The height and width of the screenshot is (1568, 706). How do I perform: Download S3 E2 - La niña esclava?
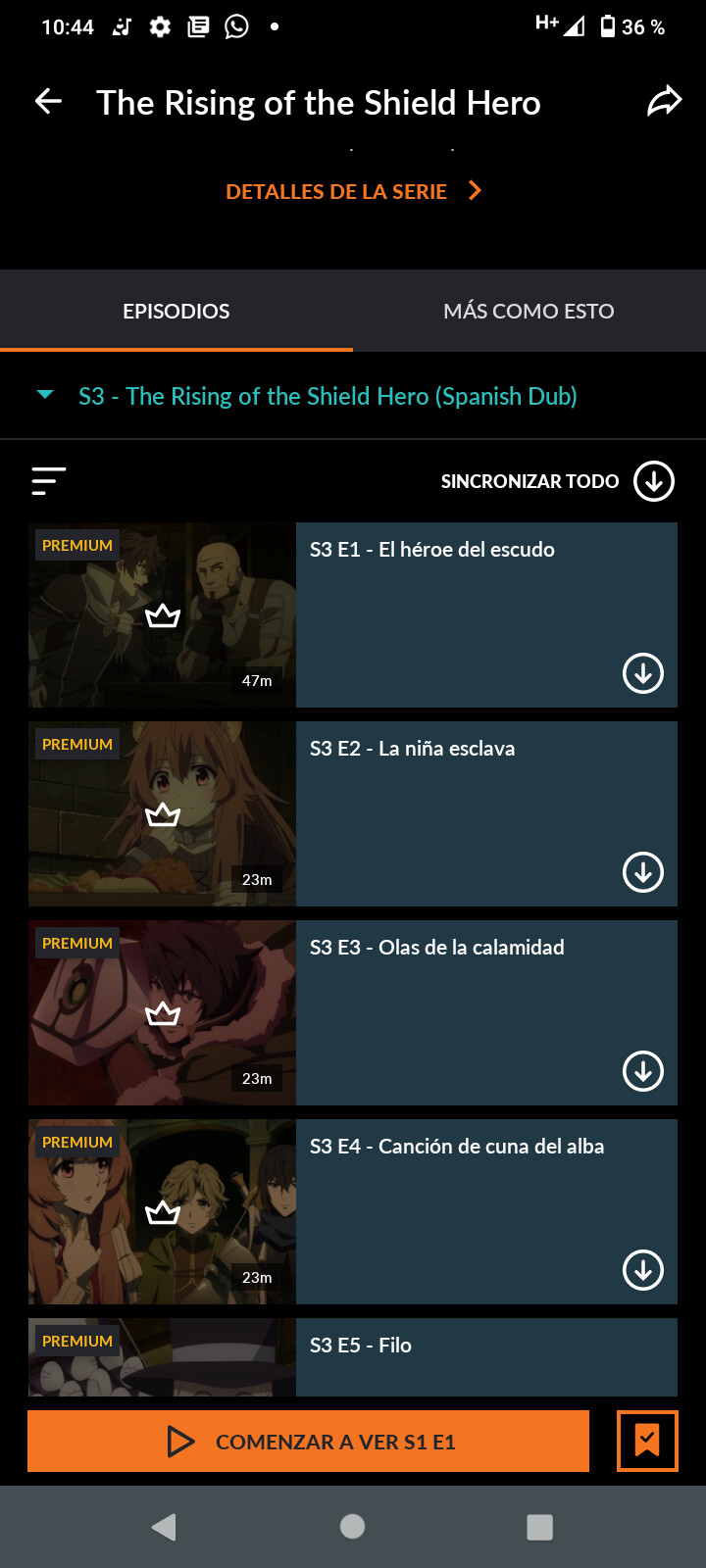pos(643,872)
